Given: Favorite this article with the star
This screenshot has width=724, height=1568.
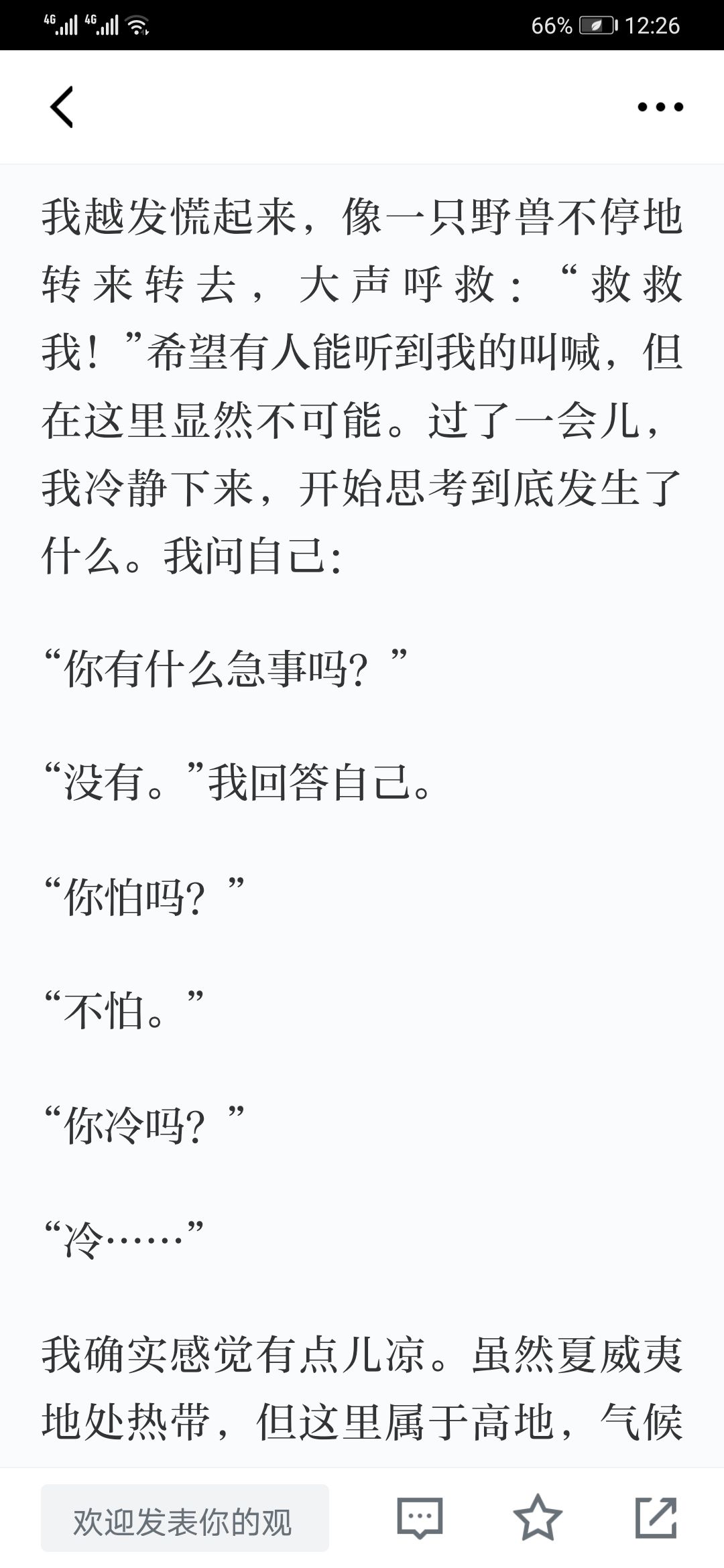Looking at the screenshot, I should 538,1517.
